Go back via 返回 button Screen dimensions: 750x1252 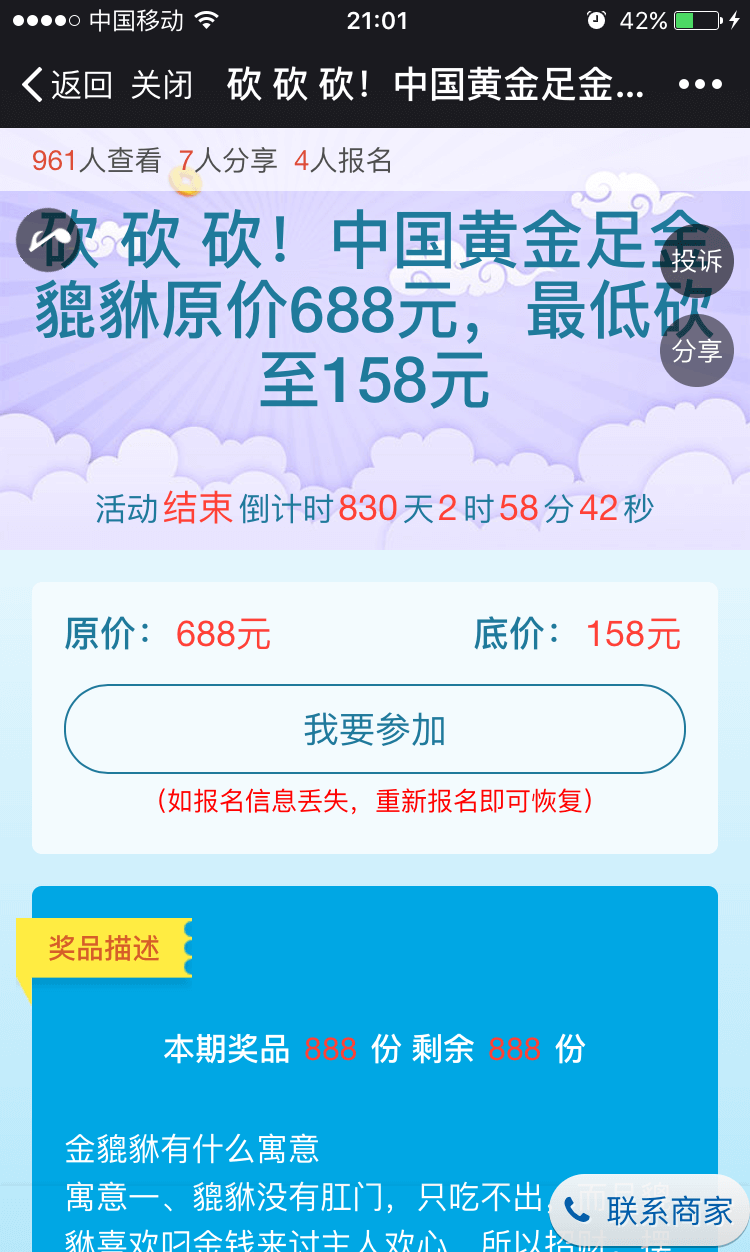point(66,85)
